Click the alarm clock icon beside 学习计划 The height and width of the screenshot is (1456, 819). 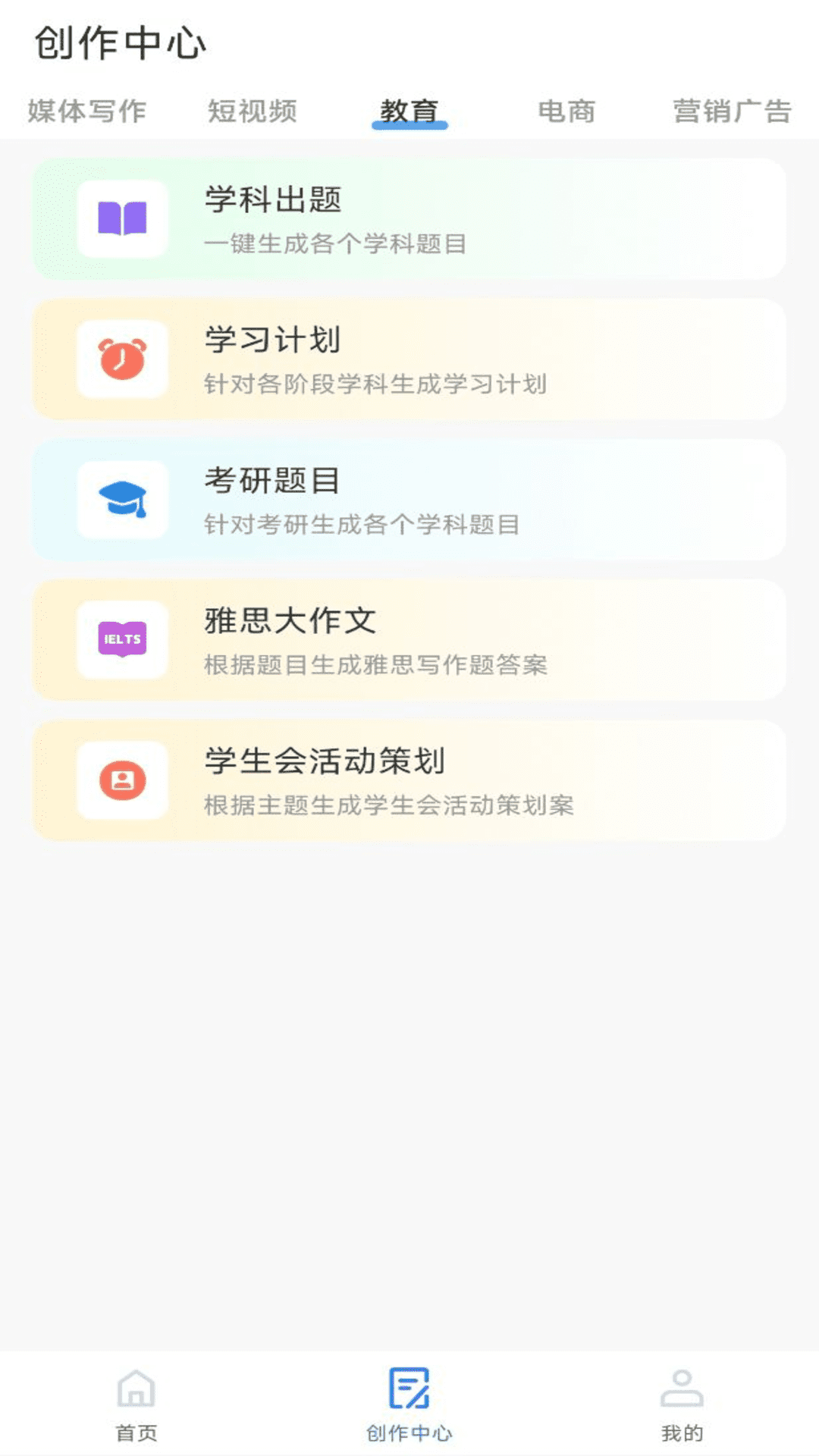[x=121, y=359]
